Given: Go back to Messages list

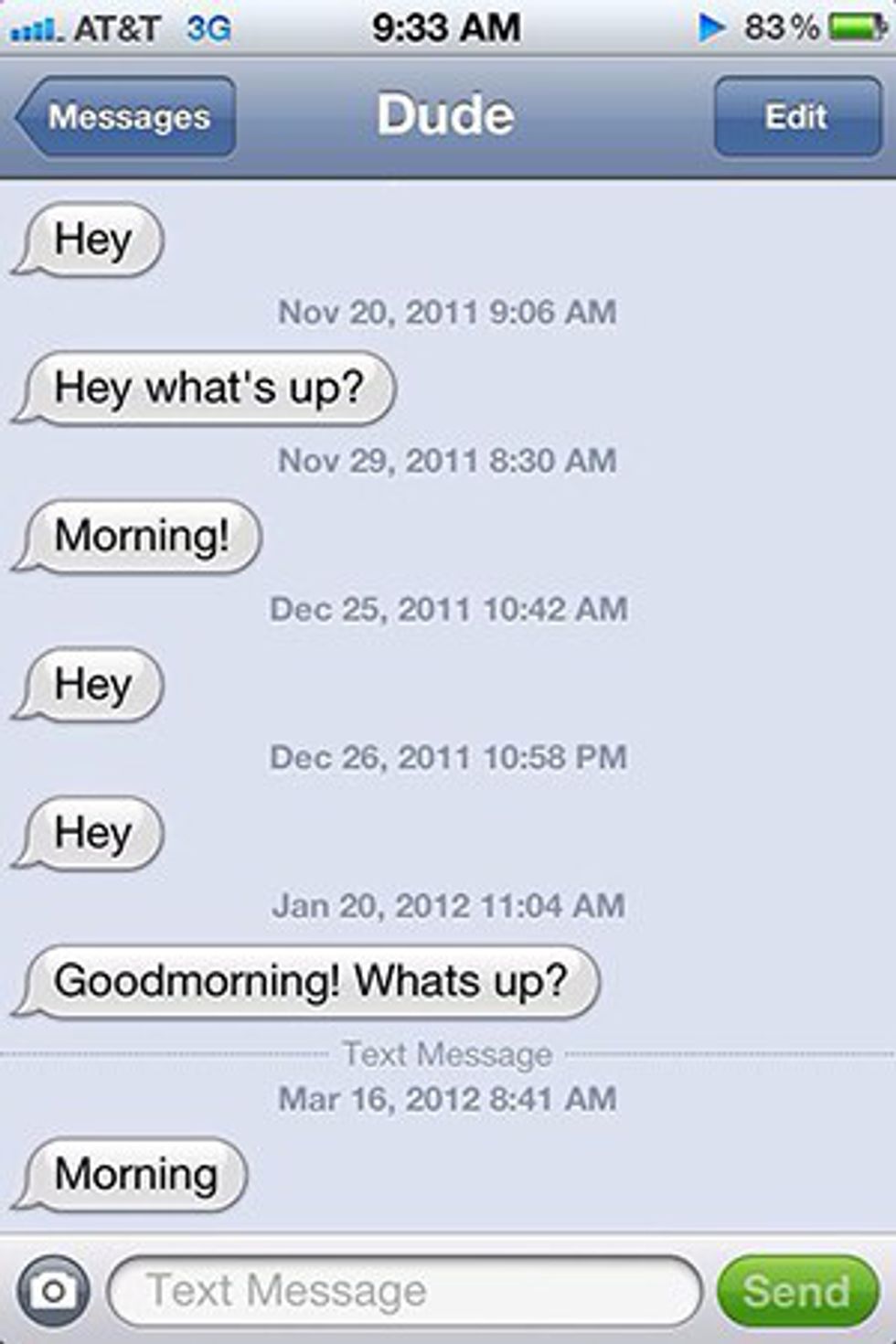Looking at the screenshot, I should [128, 117].
